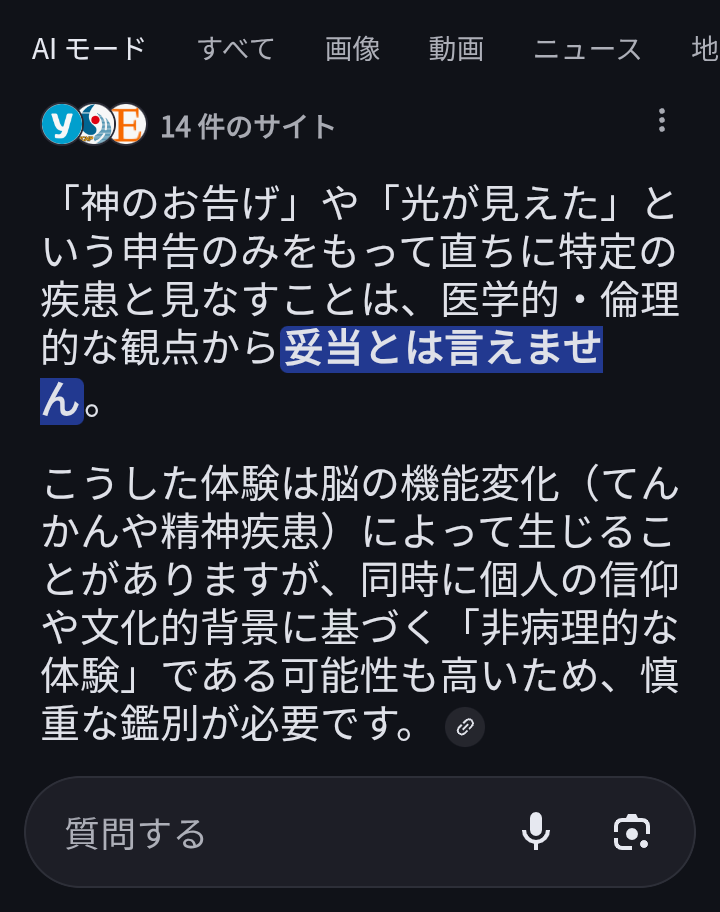720x912 pixels.
Task: Switch to the すべて tab
Action: pyautogui.click(x=236, y=48)
